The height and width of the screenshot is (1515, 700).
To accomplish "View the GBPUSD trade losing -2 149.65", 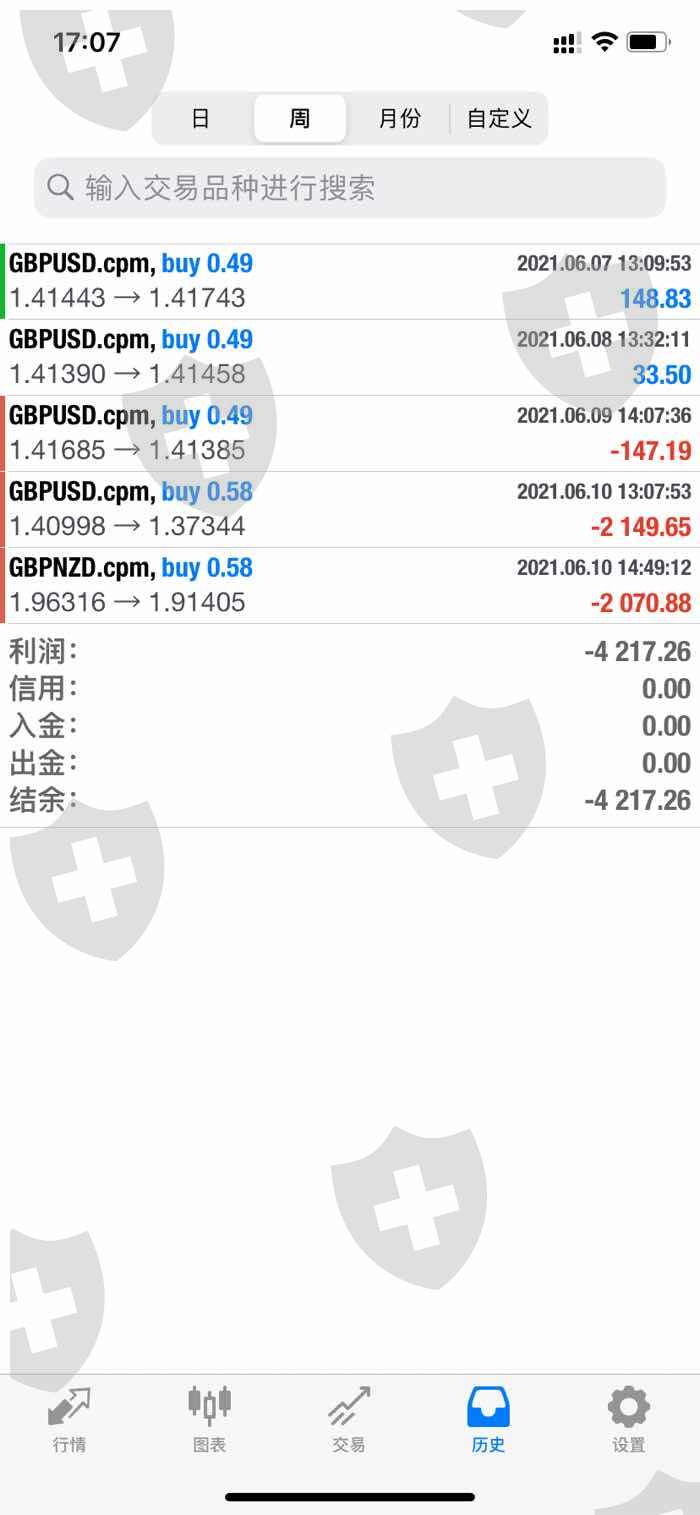I will pos(350,509).
